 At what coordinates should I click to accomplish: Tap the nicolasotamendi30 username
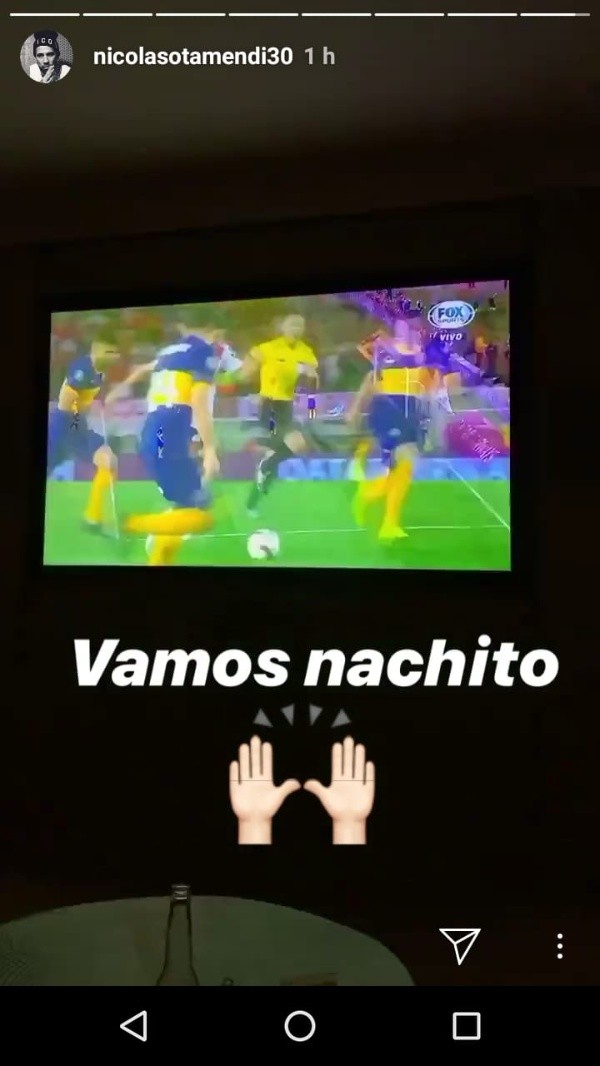click(x=193, y=57)
